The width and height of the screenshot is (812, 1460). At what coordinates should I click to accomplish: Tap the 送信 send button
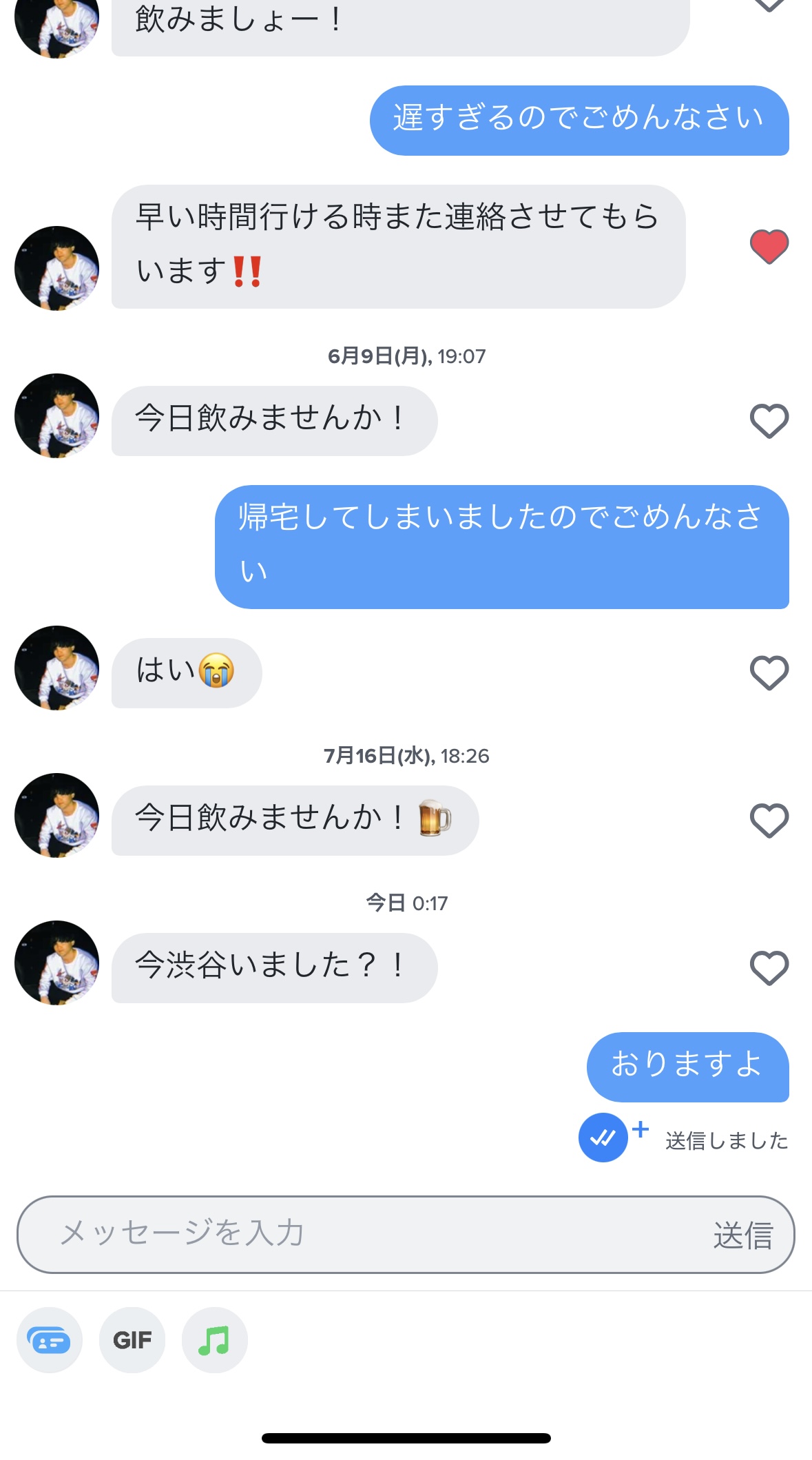(742, 1235)
